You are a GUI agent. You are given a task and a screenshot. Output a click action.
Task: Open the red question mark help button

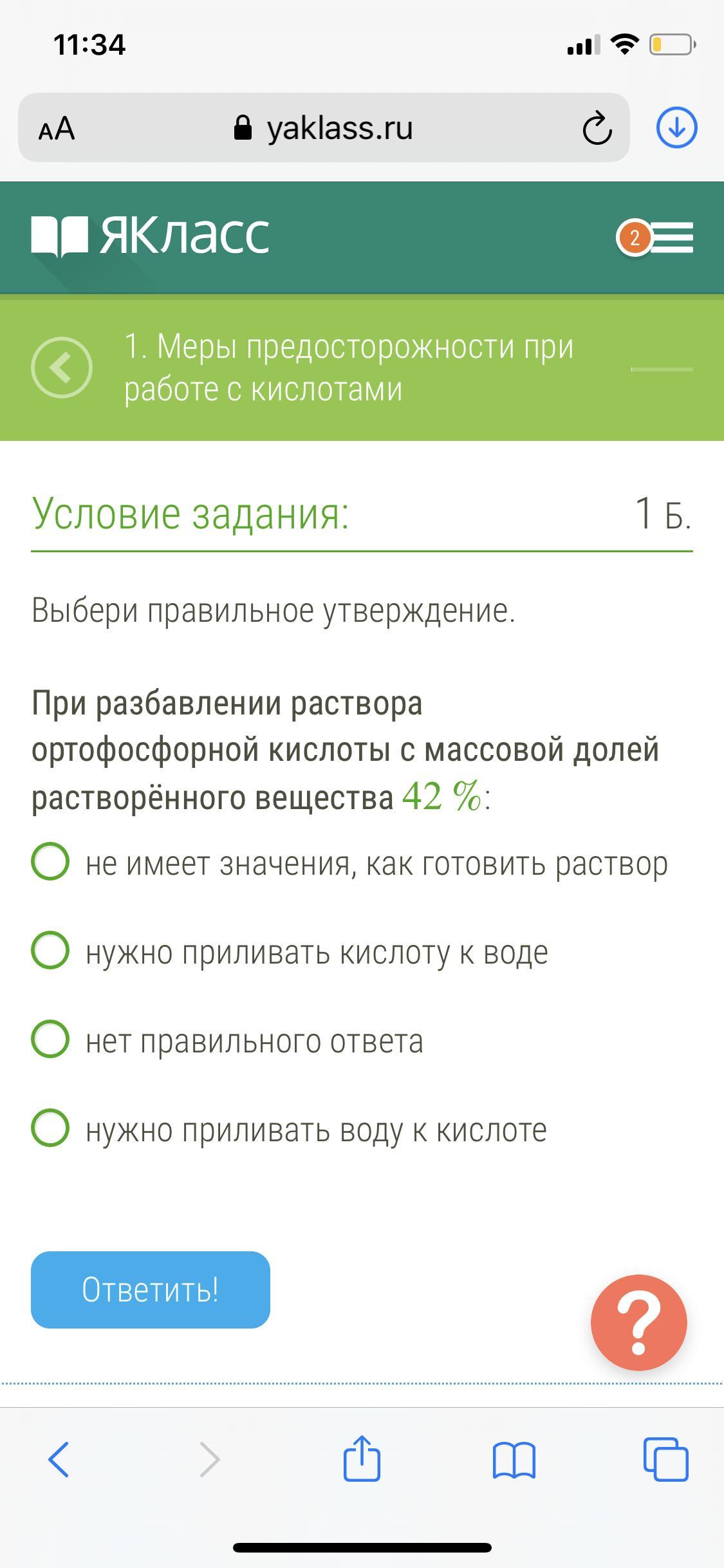pyautogui.click(x=639, y=1323)
